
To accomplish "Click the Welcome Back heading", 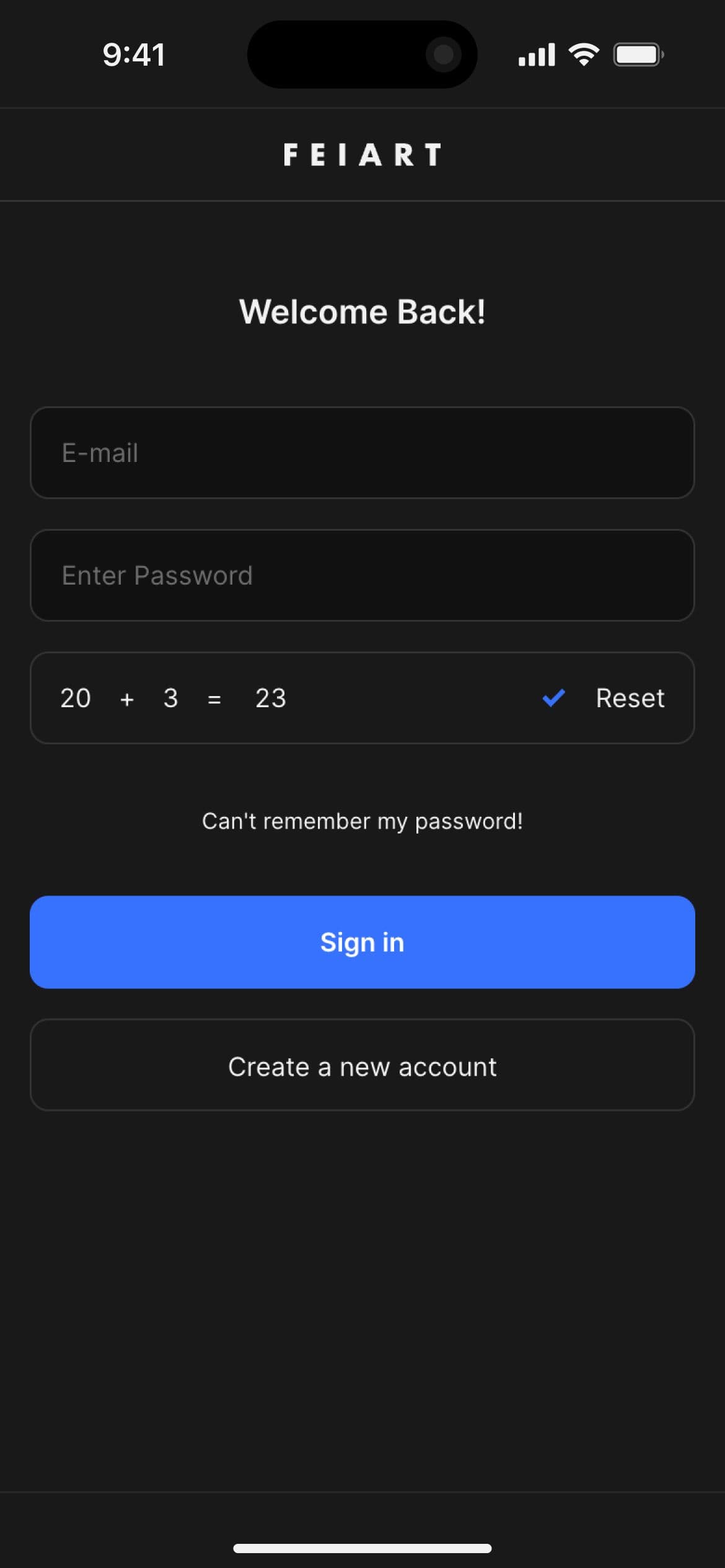I will point(362,311).
